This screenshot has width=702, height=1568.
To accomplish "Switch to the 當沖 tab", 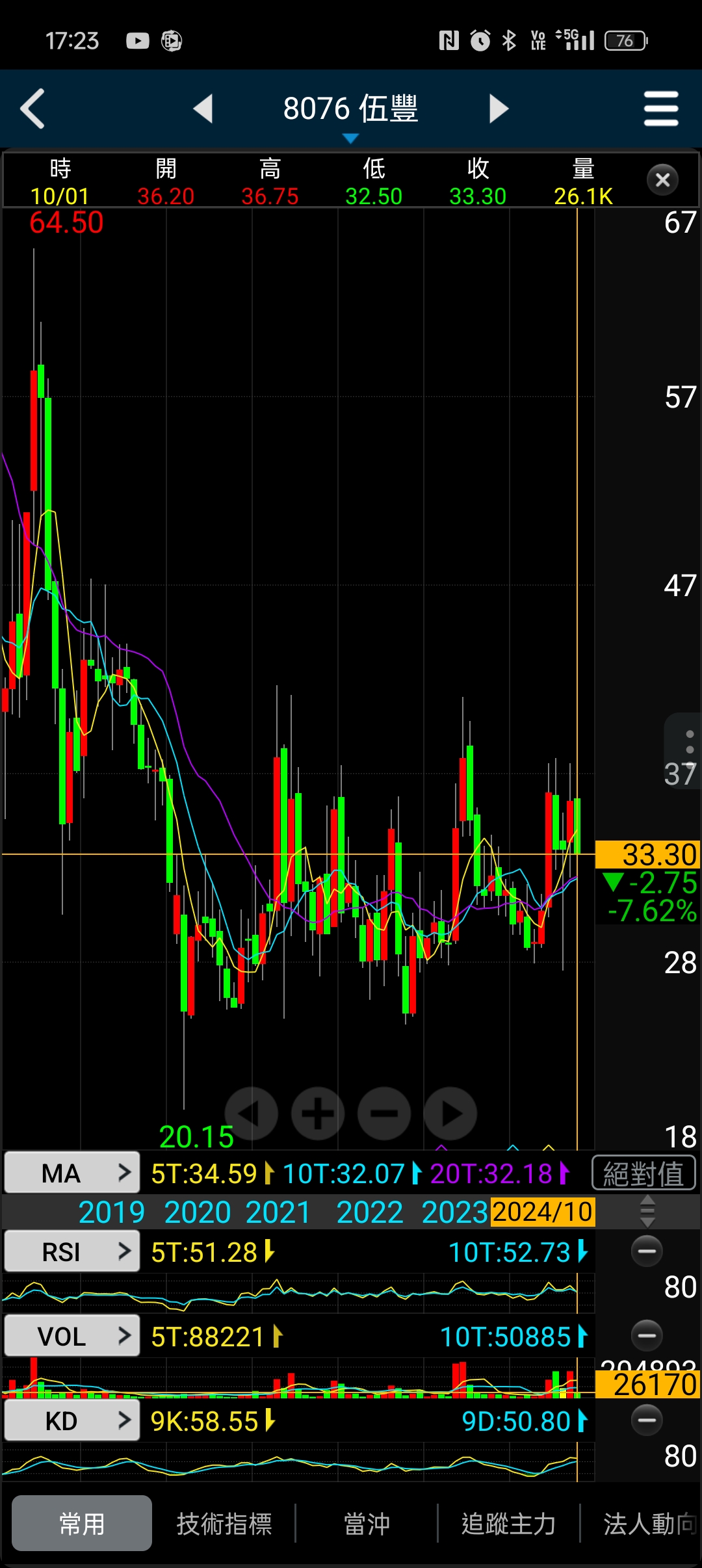I will click(x=367, y=1524).
